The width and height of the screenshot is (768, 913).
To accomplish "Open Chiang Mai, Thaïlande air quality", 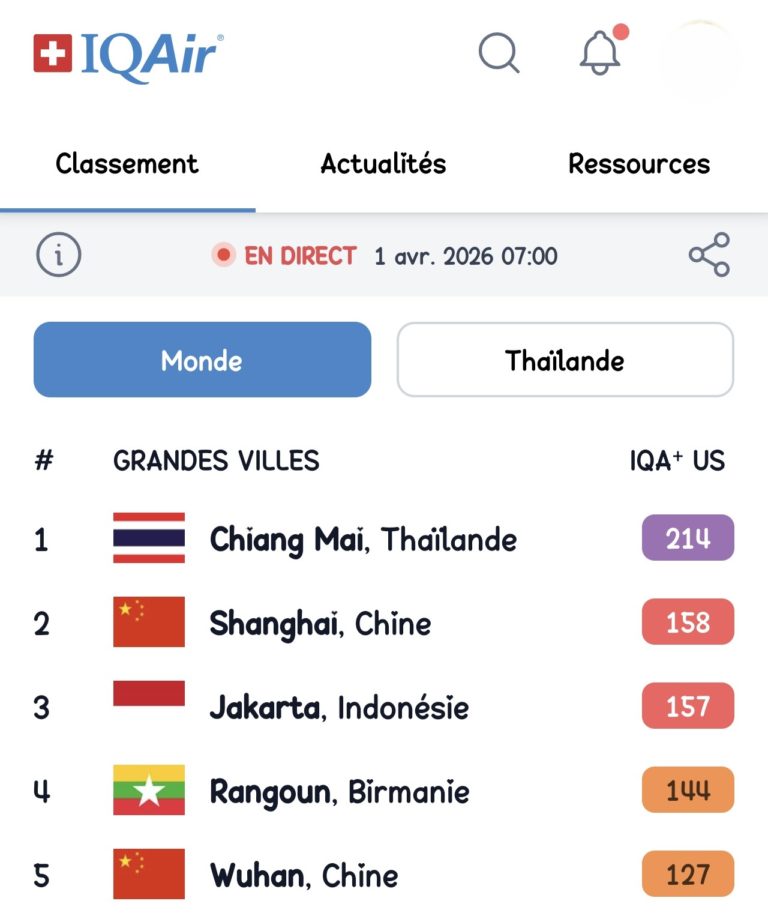I will [x=363, y=540].
